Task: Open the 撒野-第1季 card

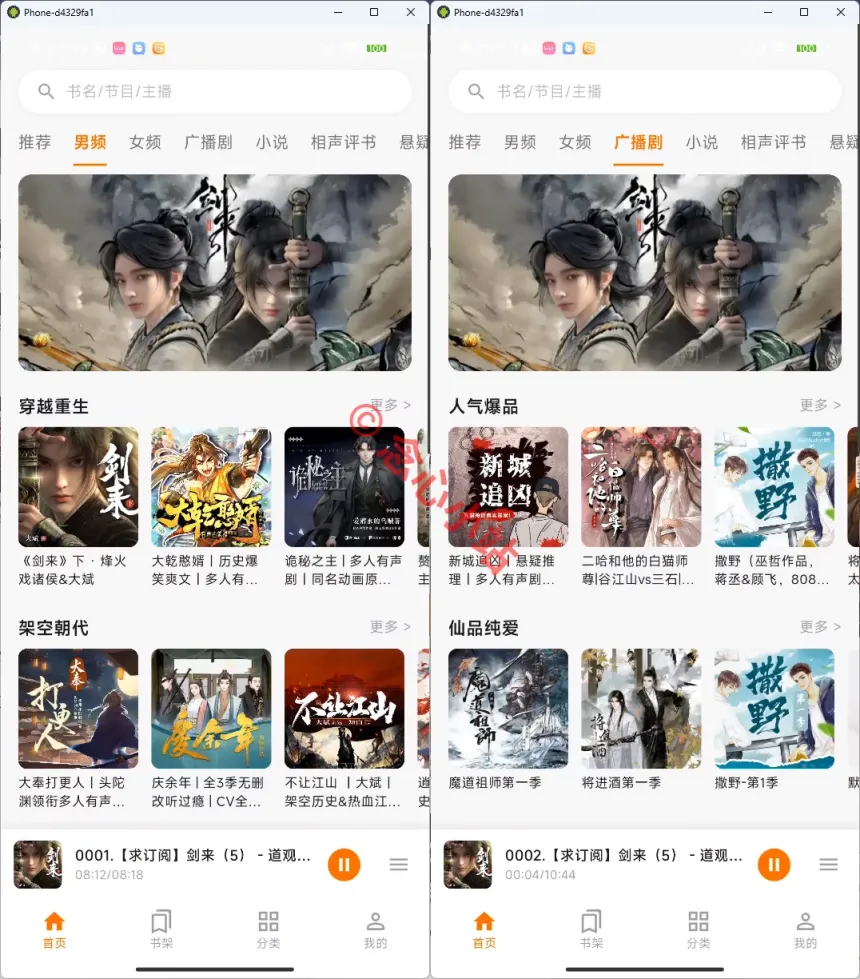Action: click(774, 709)
